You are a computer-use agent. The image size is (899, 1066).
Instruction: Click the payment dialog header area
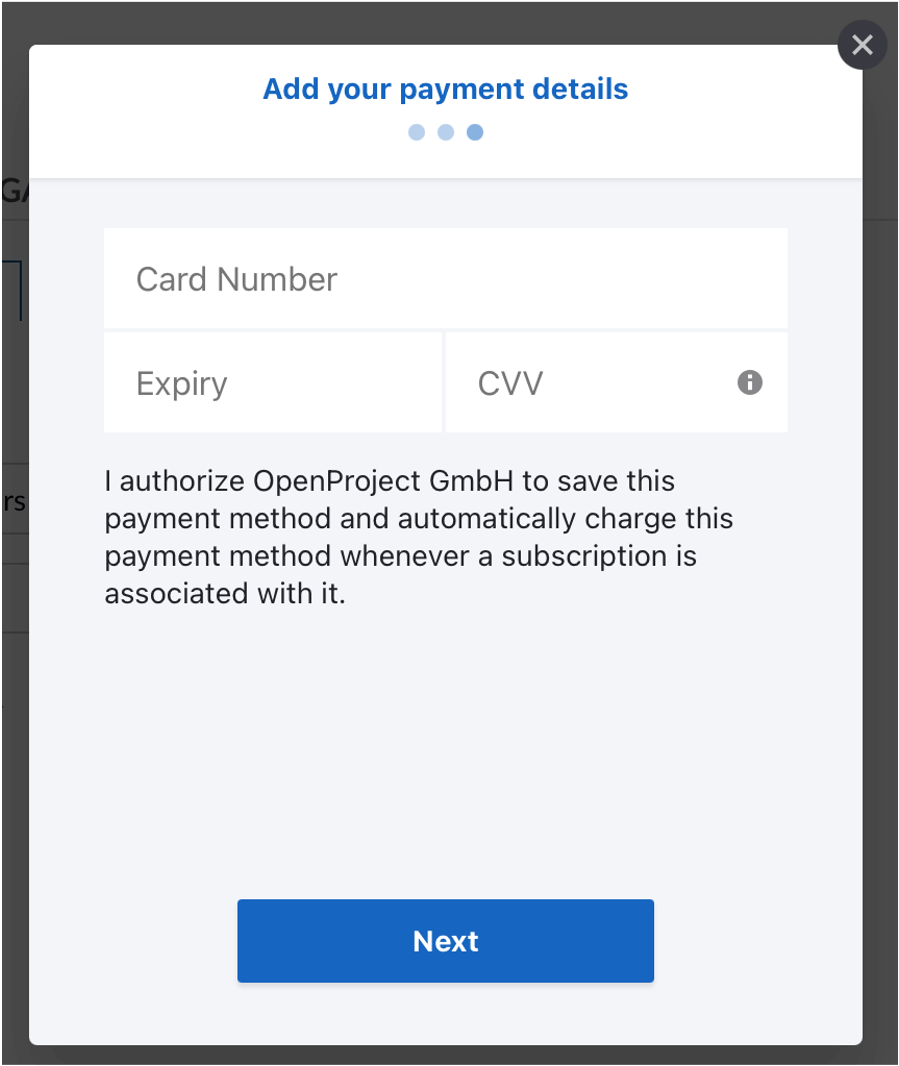coord(445,110)
